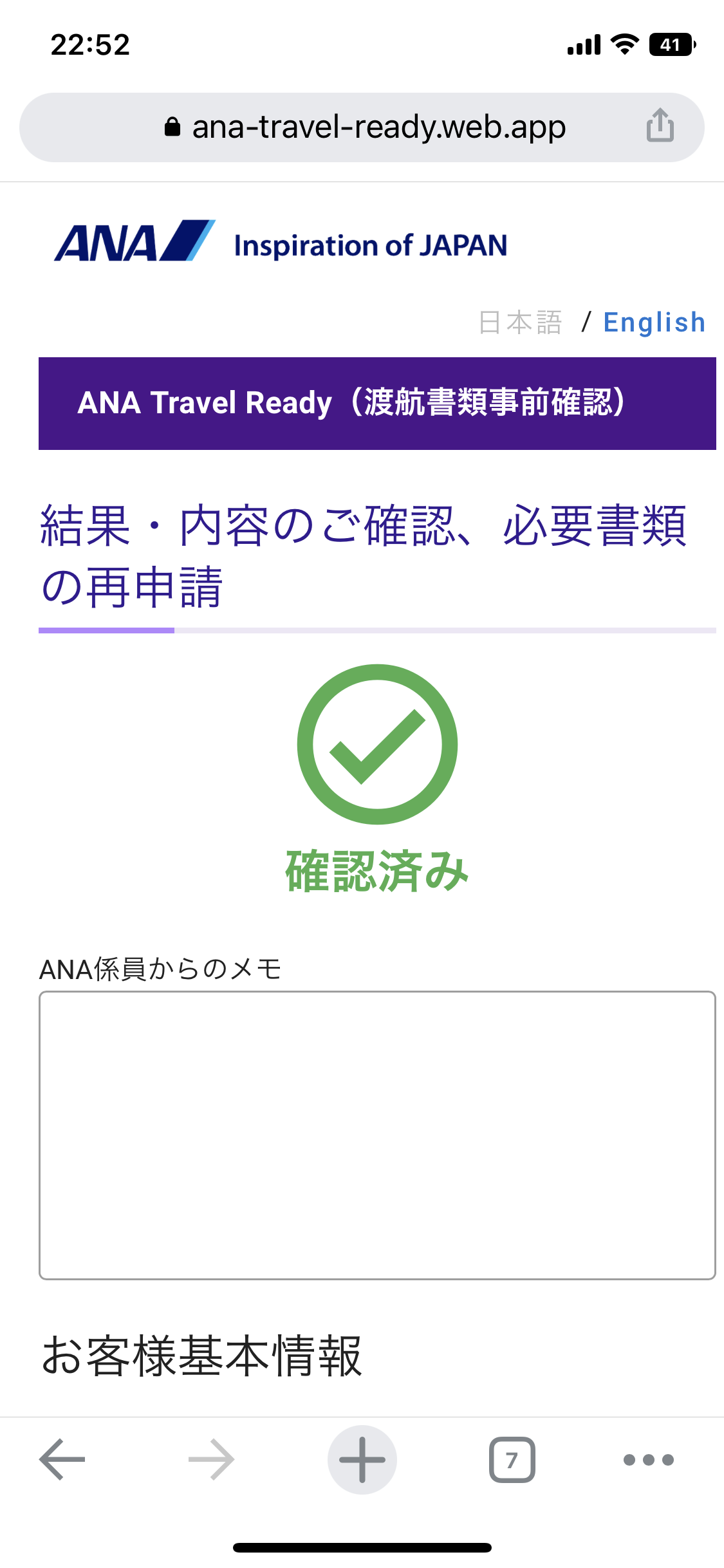
Task: Open the browser's three-dot menu
Action: point(649,1460)
